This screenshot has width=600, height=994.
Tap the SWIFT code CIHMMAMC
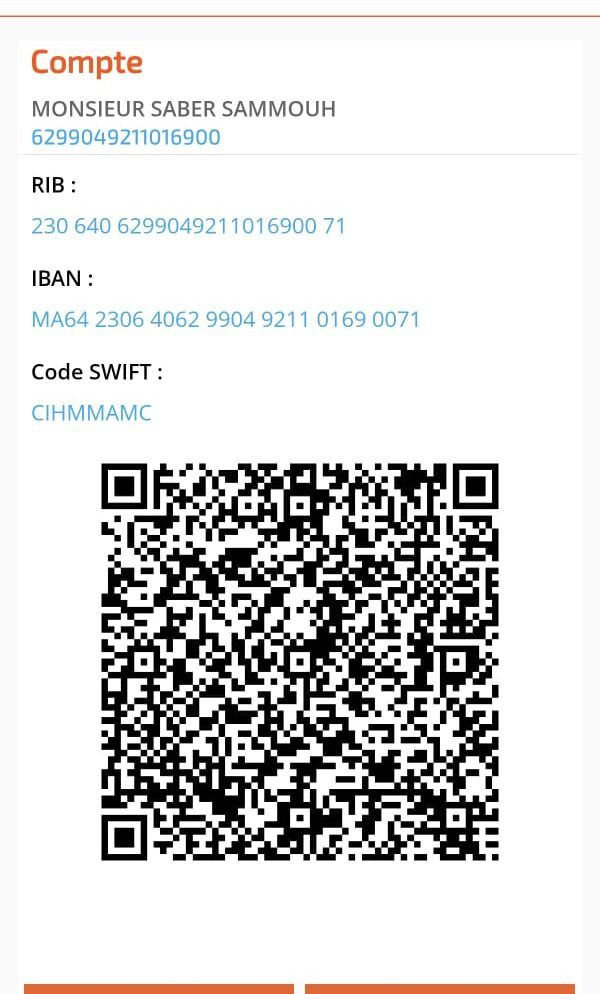click(91, 413)
